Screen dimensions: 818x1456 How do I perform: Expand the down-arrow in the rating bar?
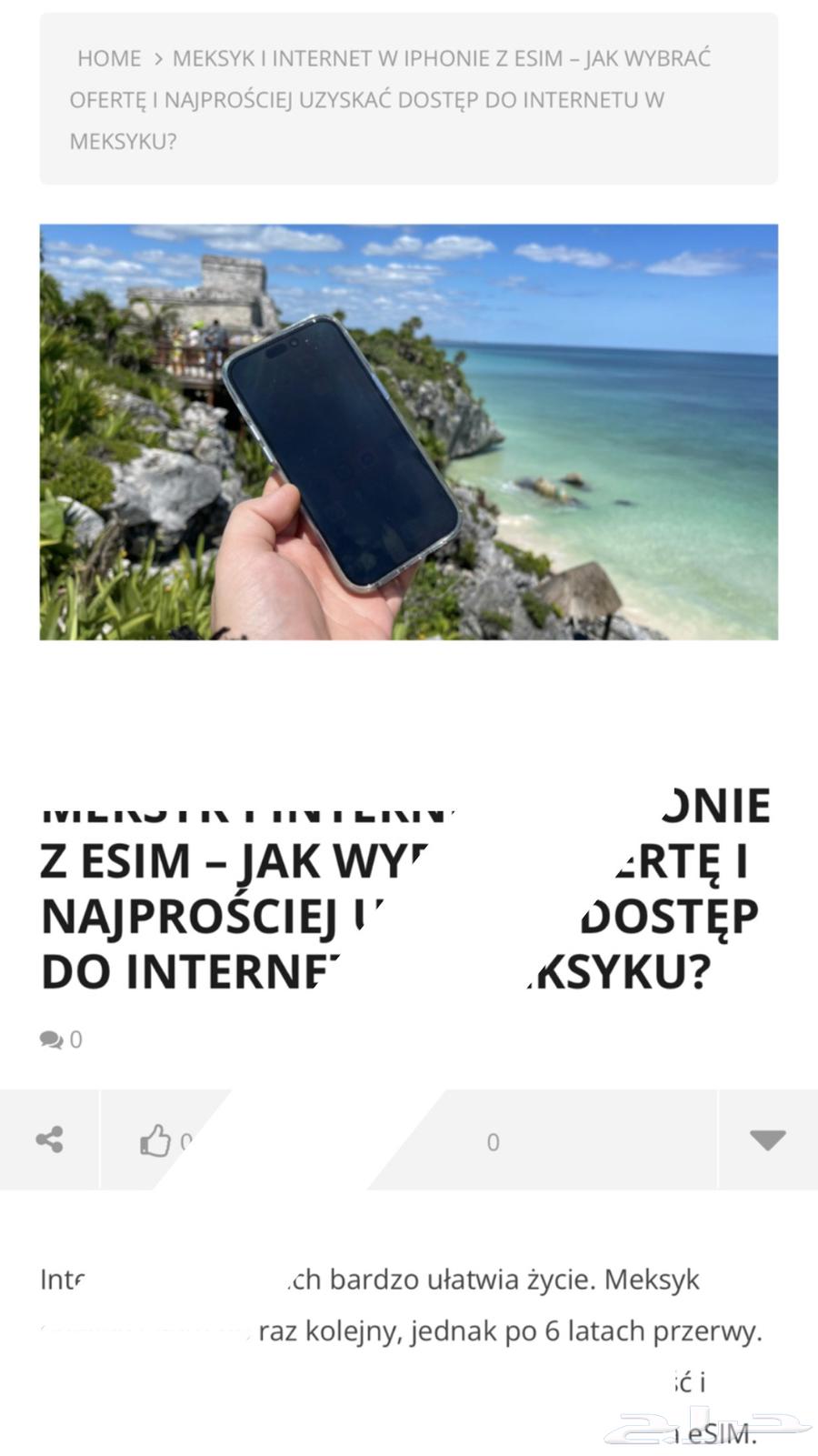[767, 1140]
